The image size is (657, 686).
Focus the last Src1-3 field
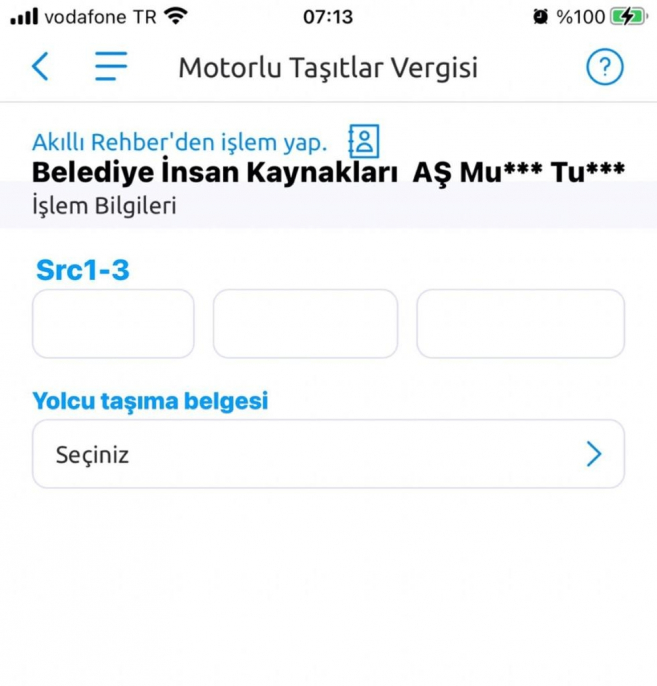pyautogui.click(x=520, y=324)
